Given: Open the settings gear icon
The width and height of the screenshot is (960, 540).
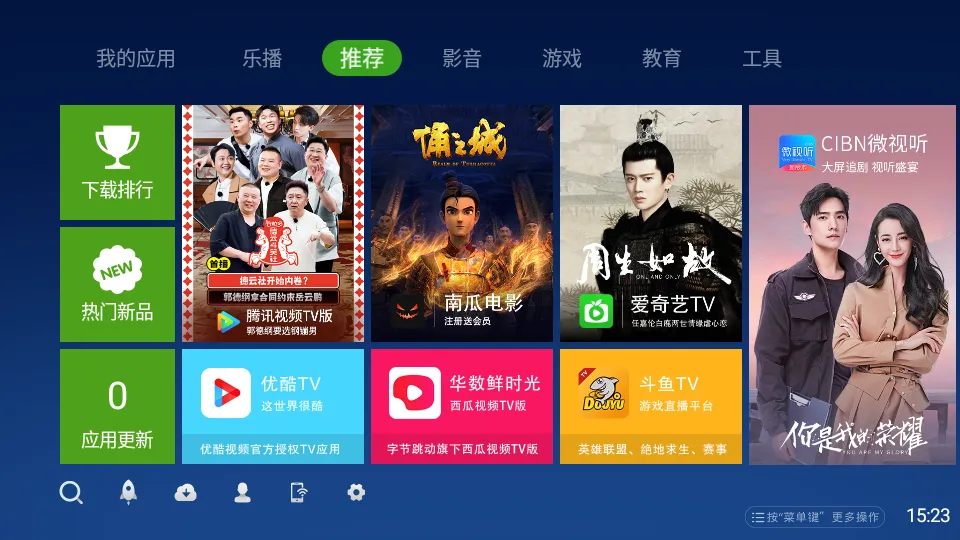Looking at the screenshot, I should pos(356,492).
